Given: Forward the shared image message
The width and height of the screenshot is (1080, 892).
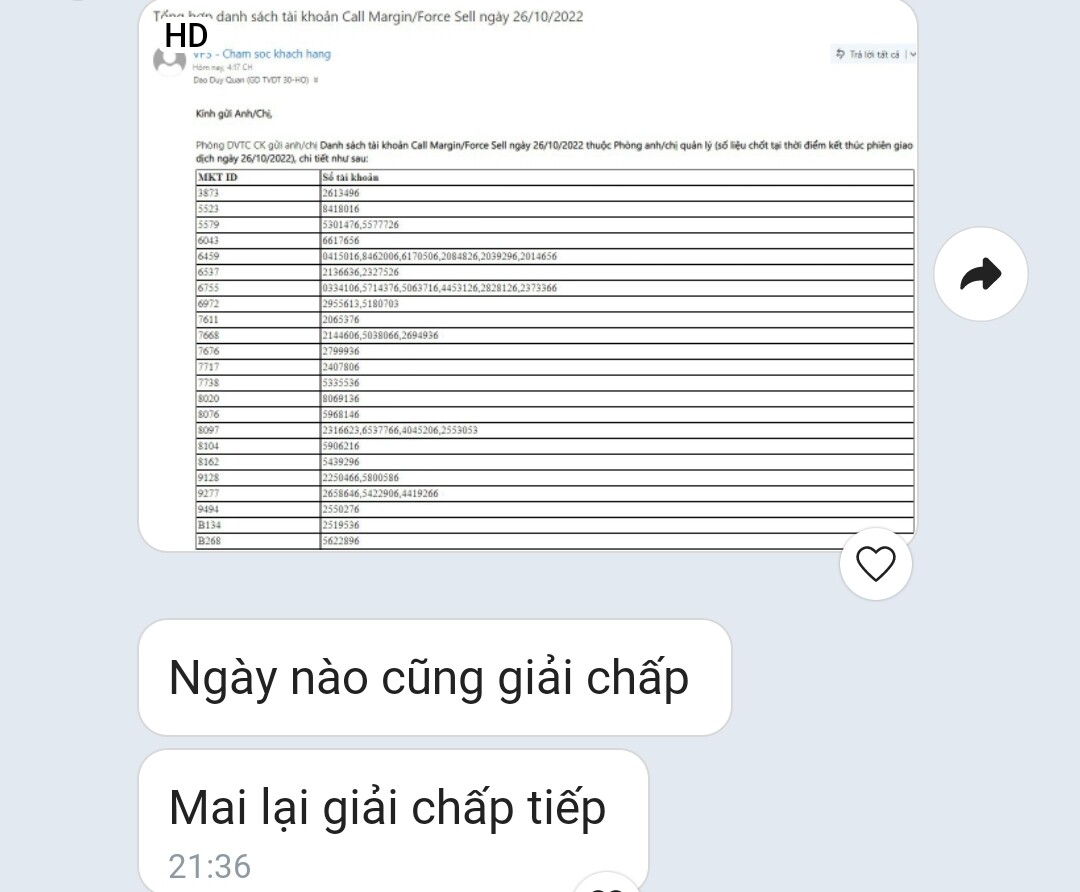Looking at the screenshot, I should (980, 274).
